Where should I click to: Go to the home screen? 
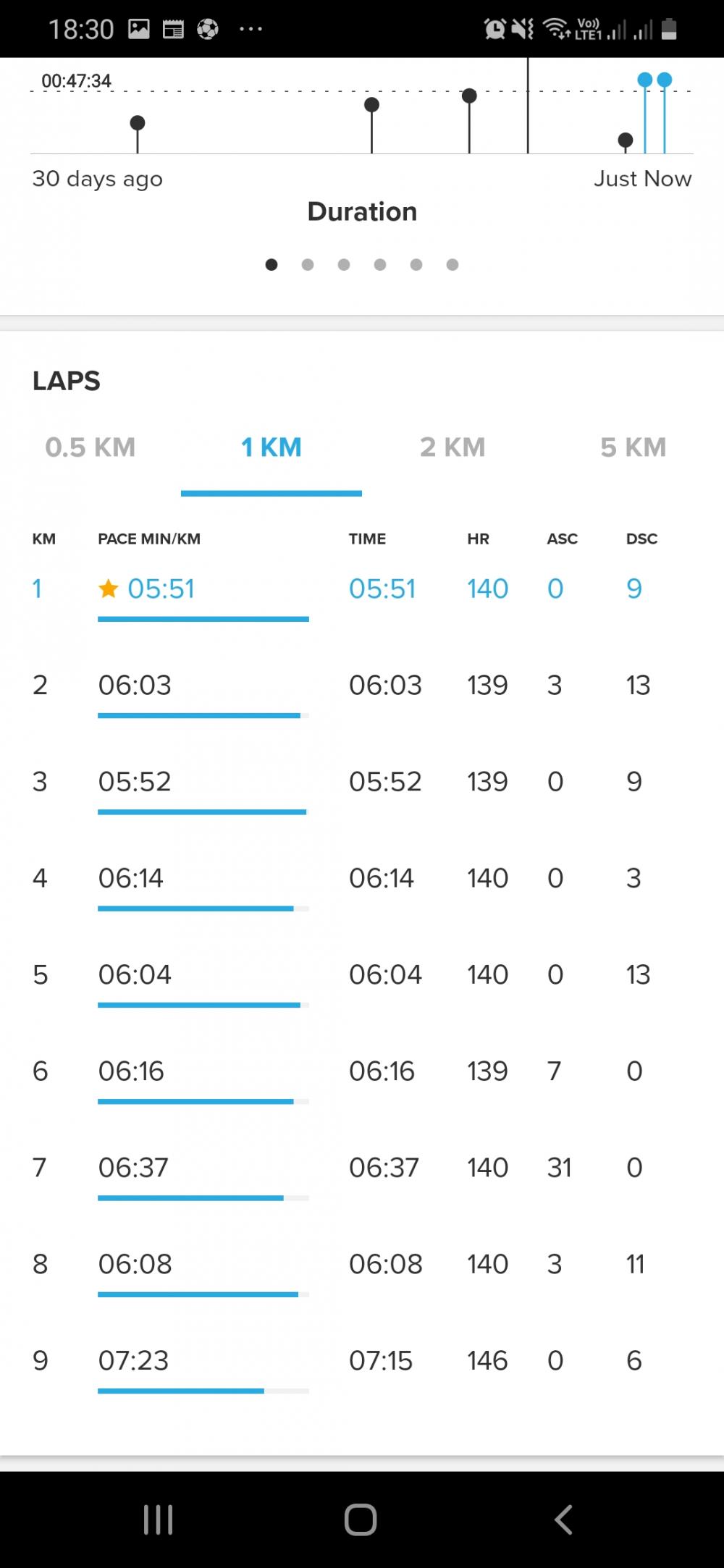[x=361, y=1519]
